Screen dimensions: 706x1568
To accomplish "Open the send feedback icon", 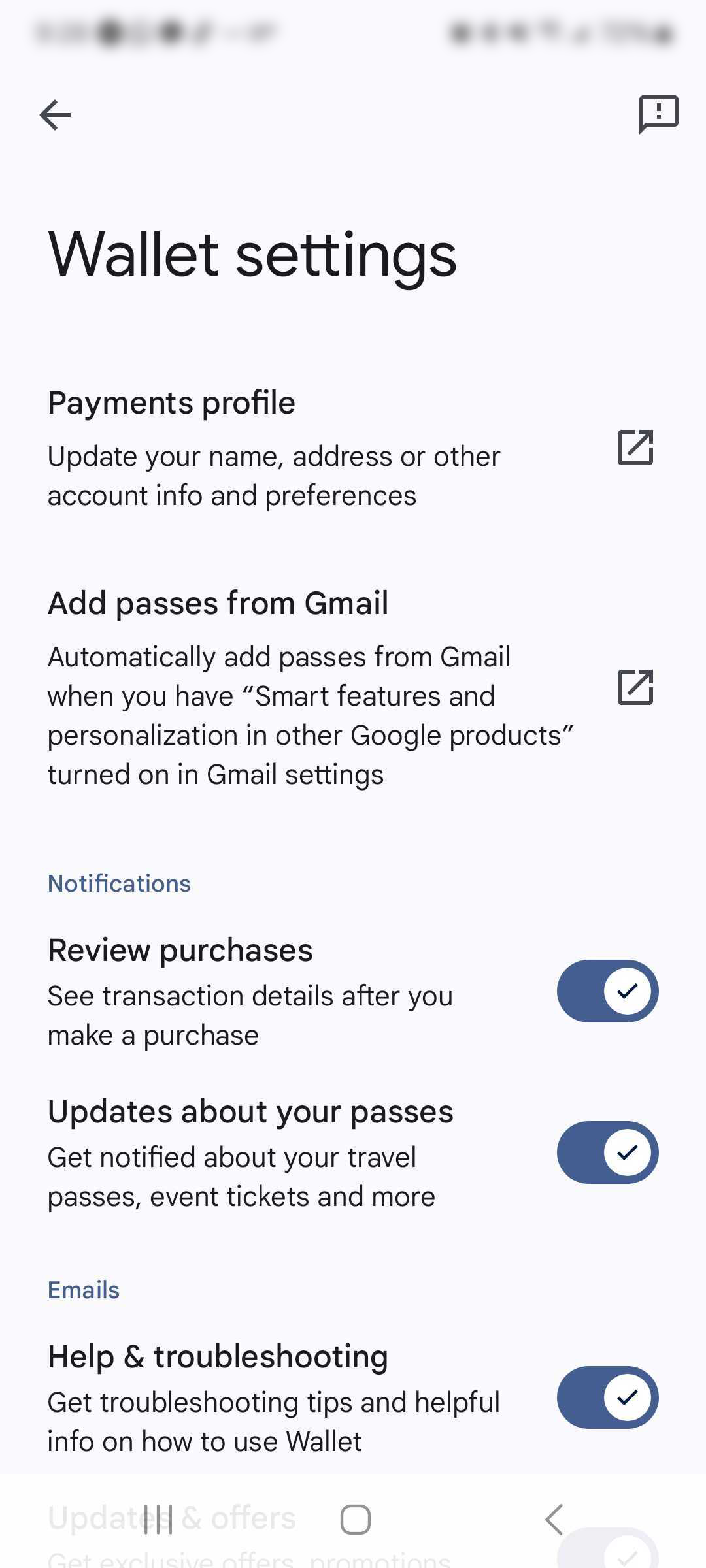I will pyautogui.click(x=658, y=114).
